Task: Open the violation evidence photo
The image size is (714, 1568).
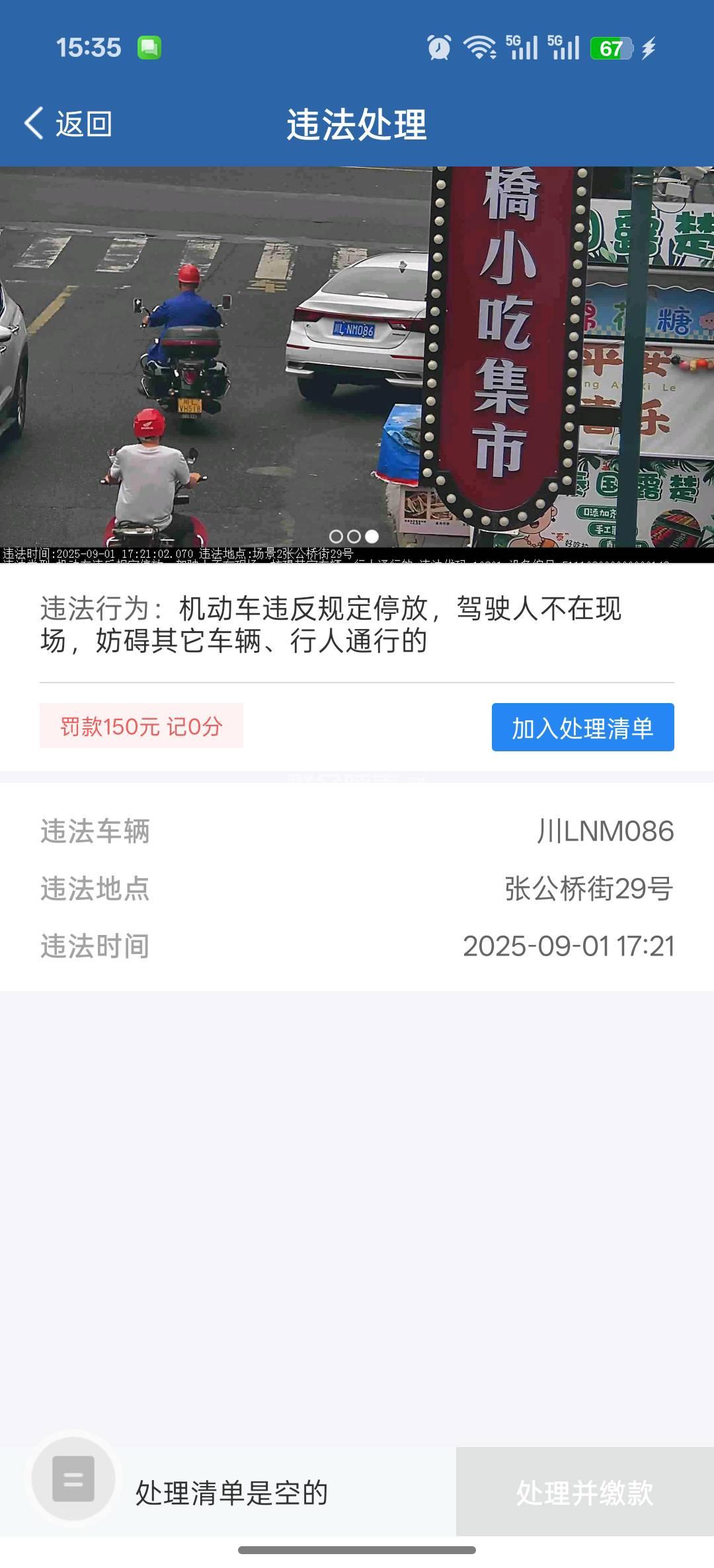Action: pos(357,357)
